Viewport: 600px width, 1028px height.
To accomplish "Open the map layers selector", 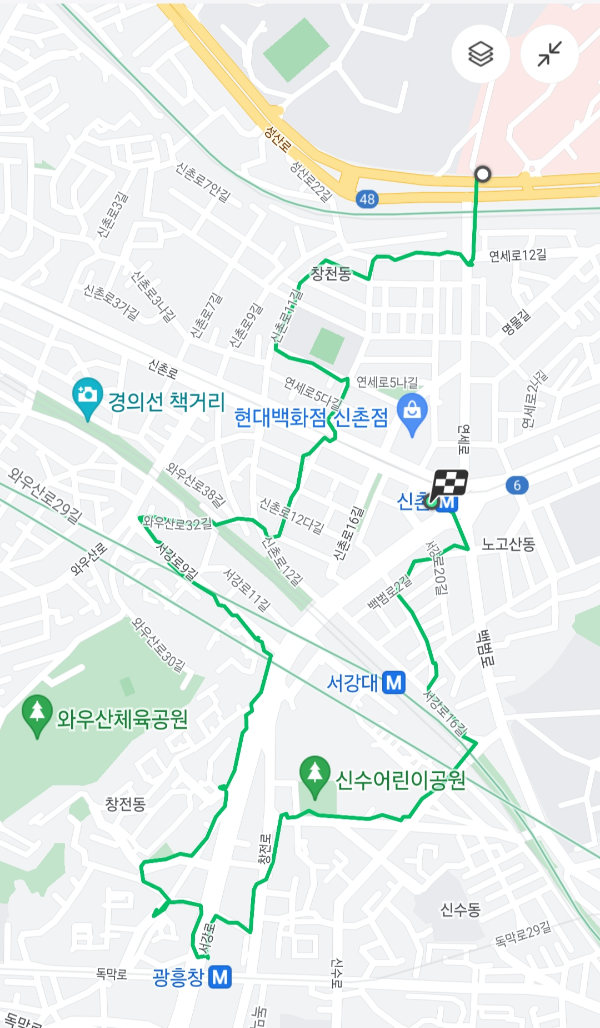I will pos(481,54).
